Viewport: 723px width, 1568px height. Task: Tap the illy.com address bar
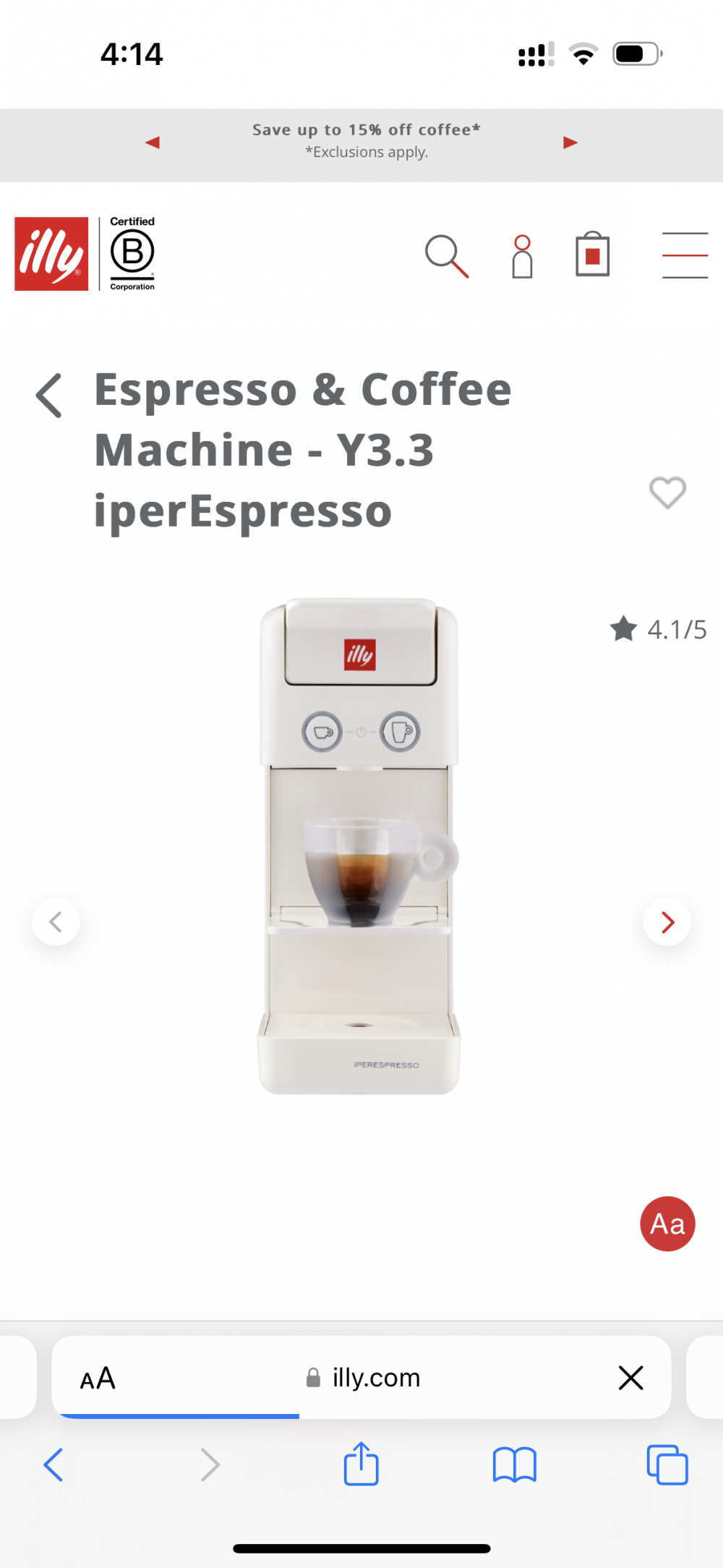point(365,1378)
